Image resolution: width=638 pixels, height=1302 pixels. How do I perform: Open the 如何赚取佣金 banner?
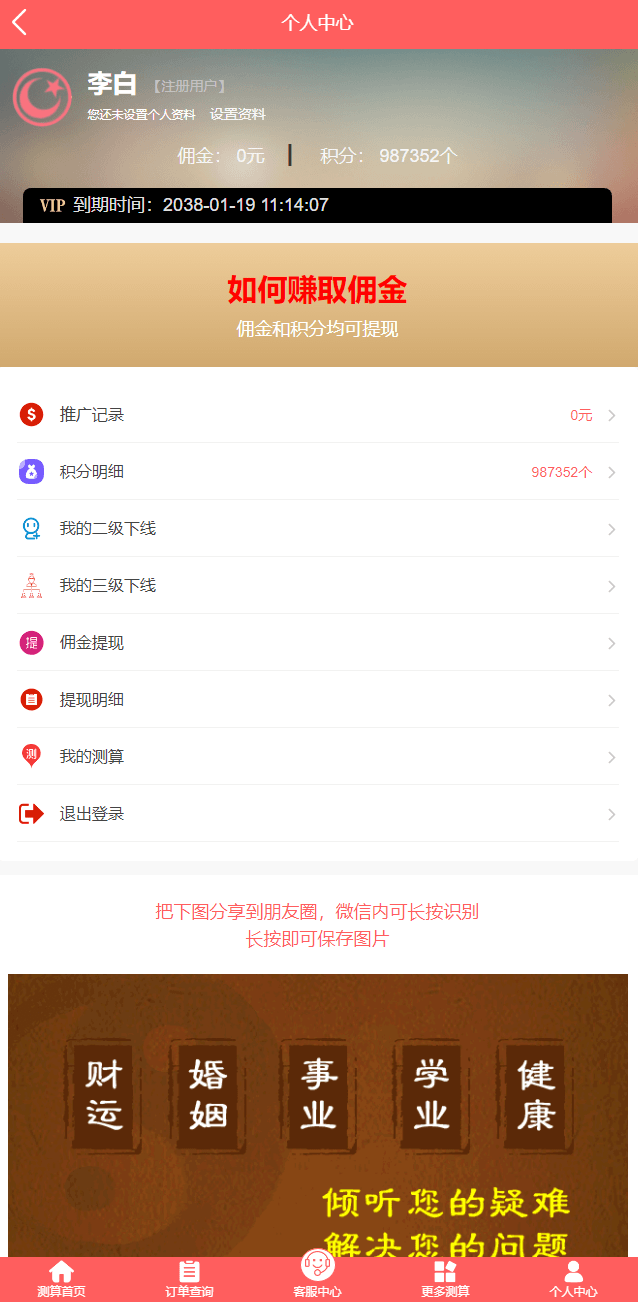click(x=318, y=305)
